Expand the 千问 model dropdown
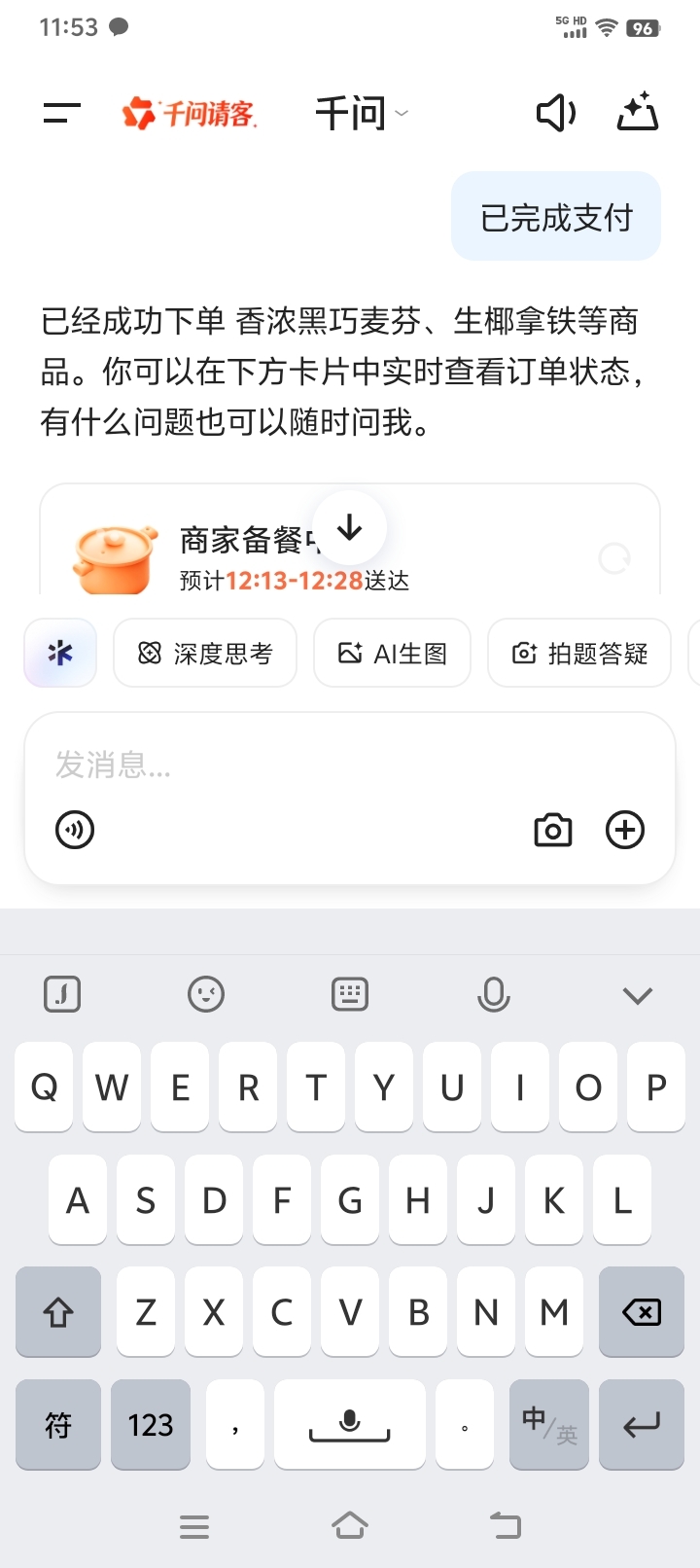 click(x=362, y=114)
